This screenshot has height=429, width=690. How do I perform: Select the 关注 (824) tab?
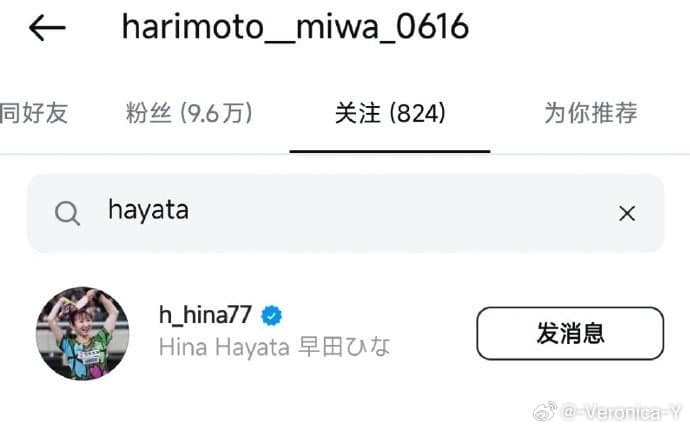pyautogui.click(x=390, y=113)
